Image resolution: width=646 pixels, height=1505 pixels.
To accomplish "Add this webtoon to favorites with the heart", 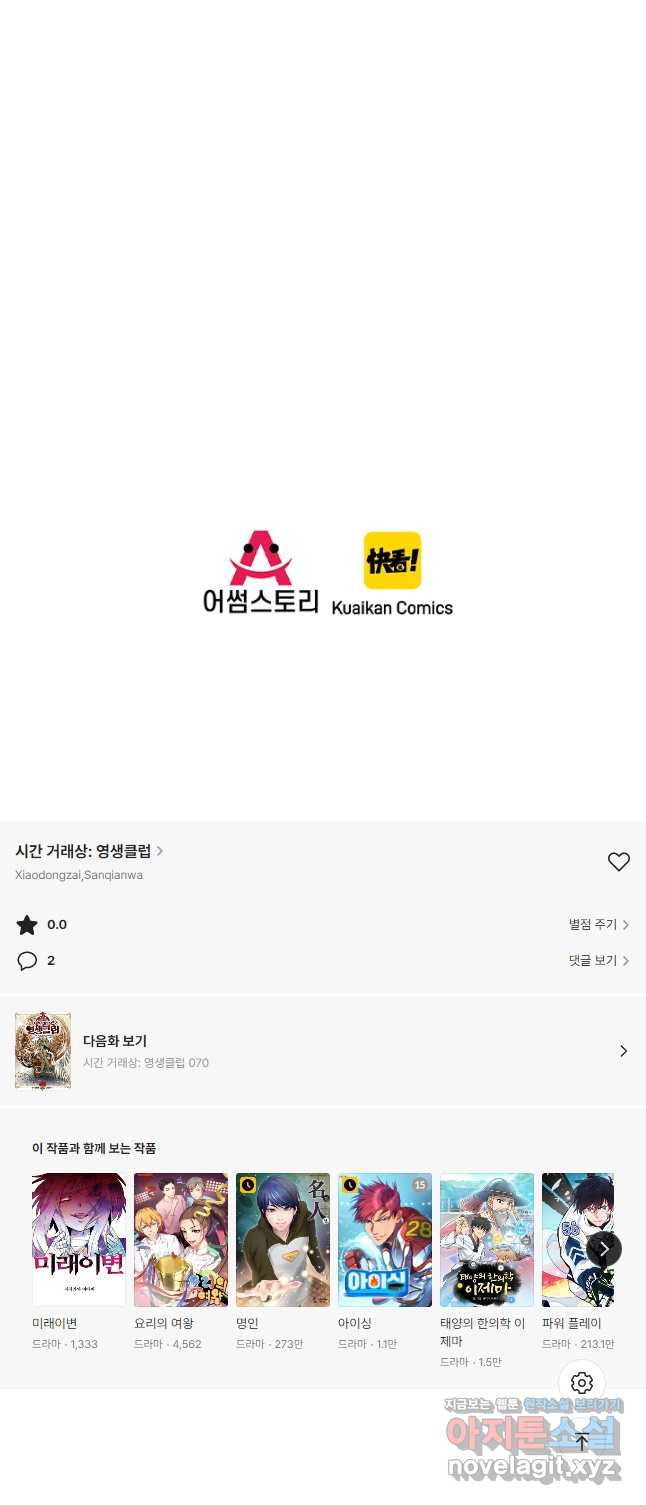I will coord(618,862).
